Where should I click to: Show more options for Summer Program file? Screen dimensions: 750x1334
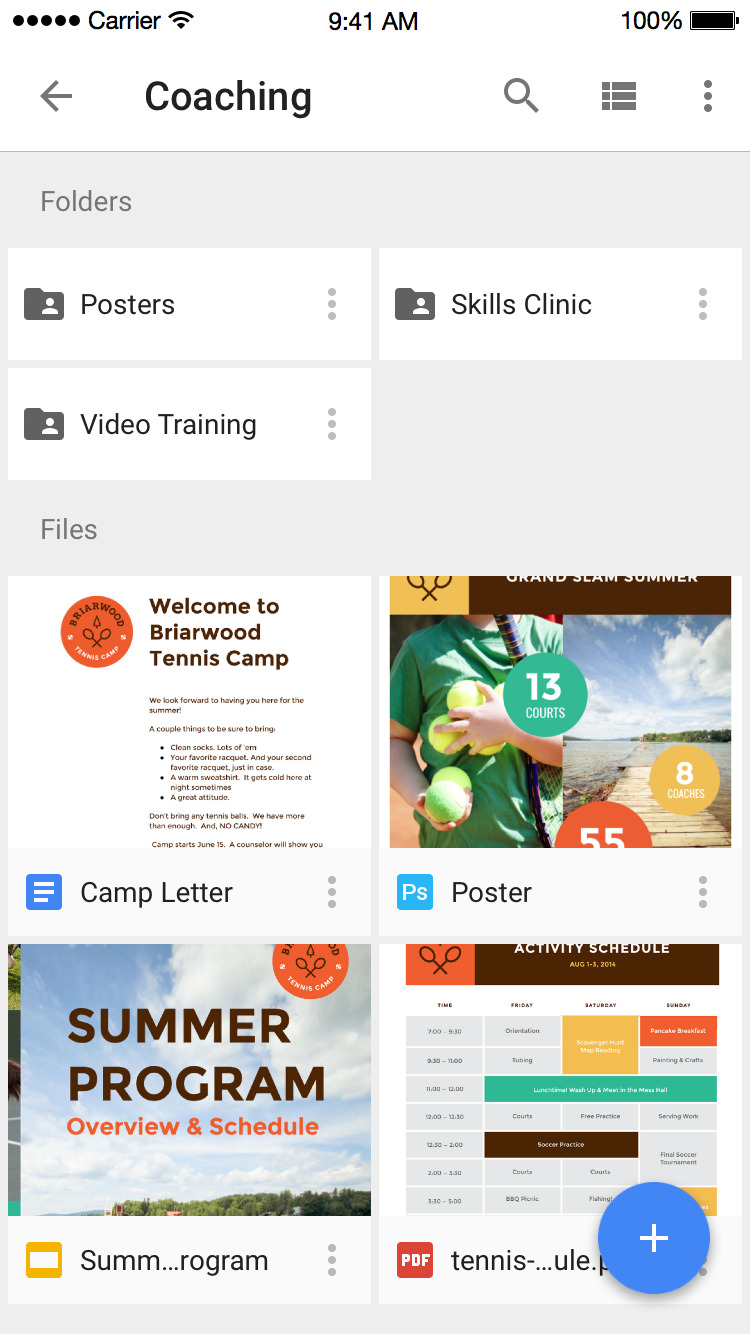(x=332, y=1260)
